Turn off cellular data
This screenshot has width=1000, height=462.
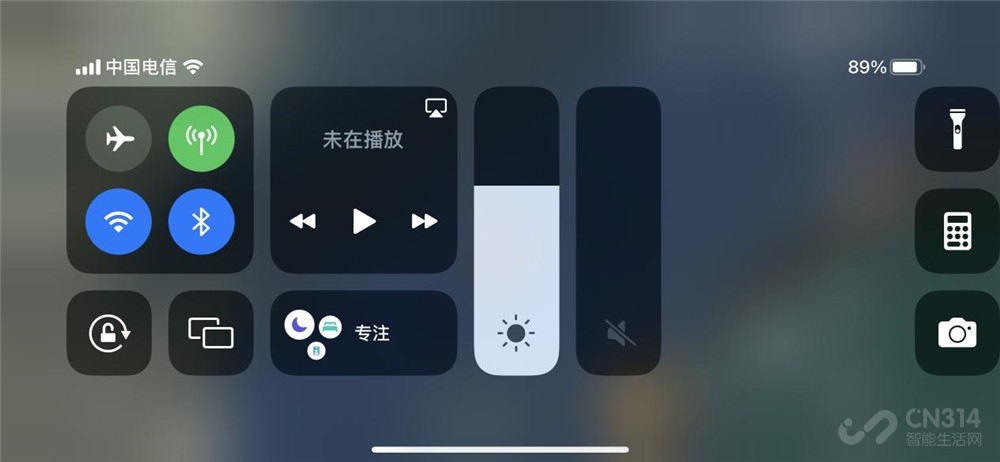(201, 139)
